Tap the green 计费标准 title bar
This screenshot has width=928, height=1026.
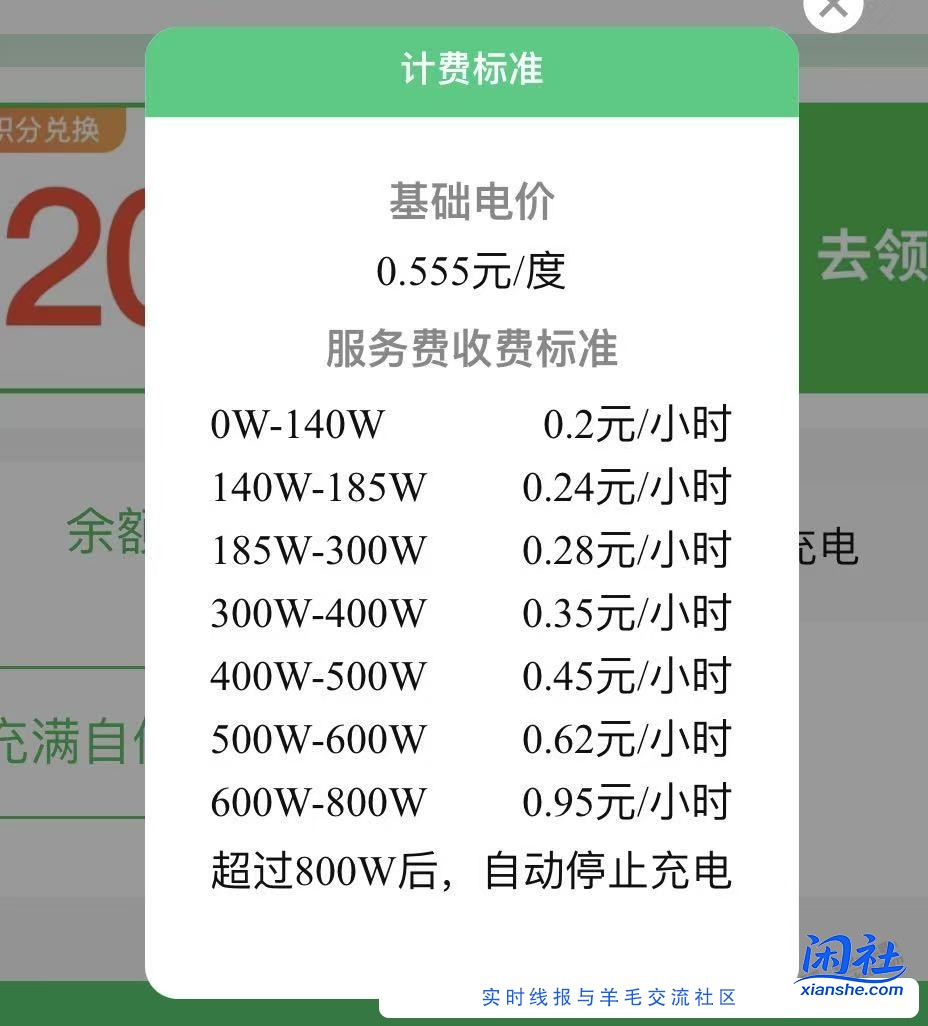471,69
